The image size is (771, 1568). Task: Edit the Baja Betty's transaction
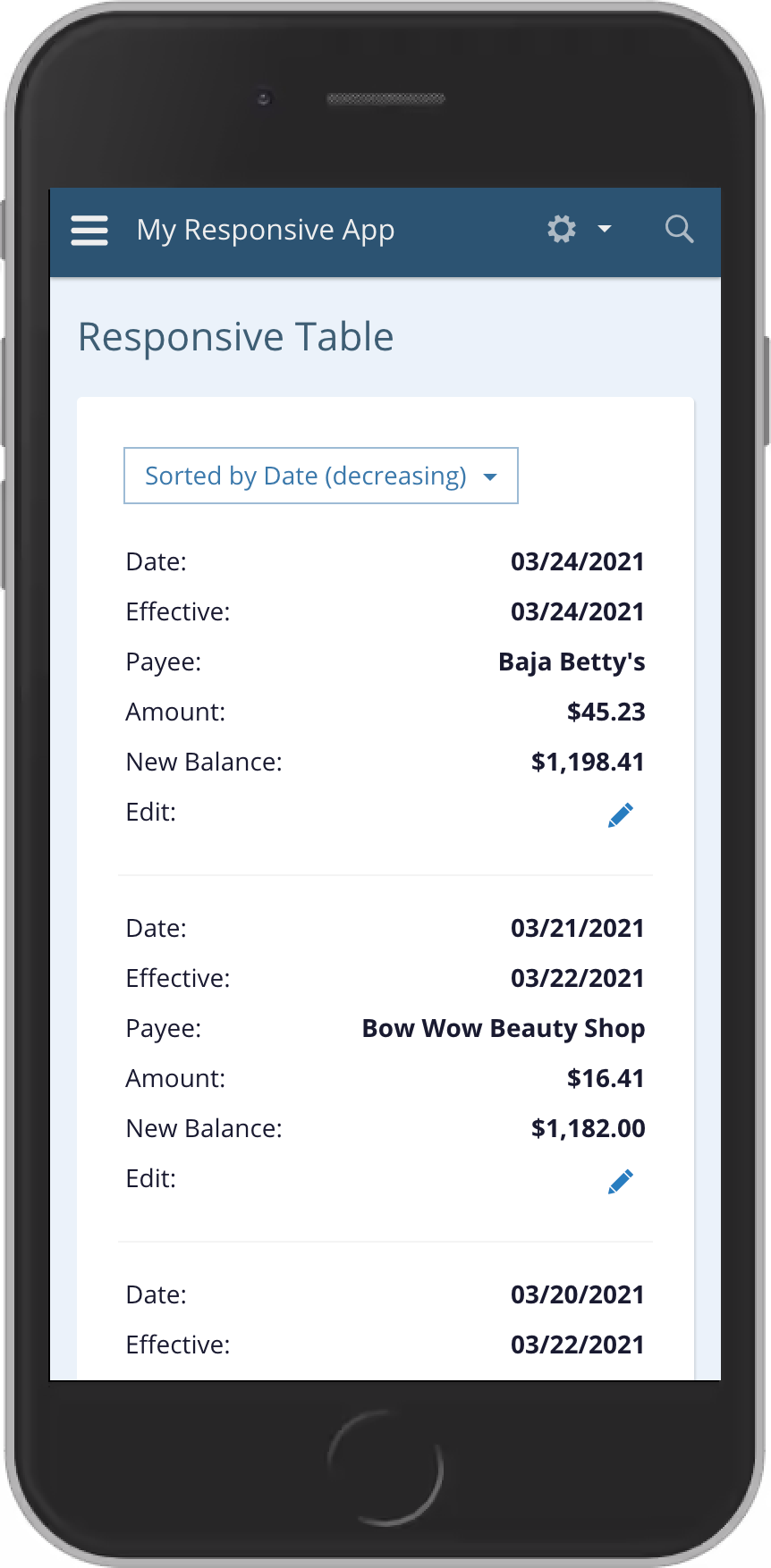tap(620, 815)
